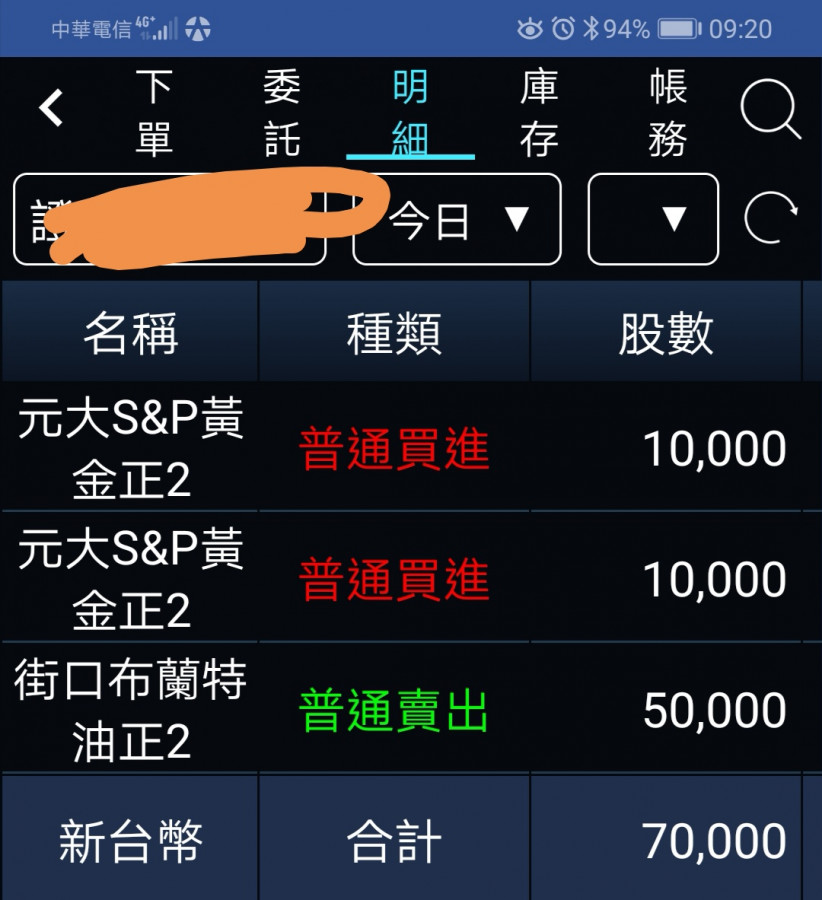Open the blank filter dropdown
Image resolution: width=822 pixels, height=900 pixels.
pyautogui.click(x=653, y=220)
